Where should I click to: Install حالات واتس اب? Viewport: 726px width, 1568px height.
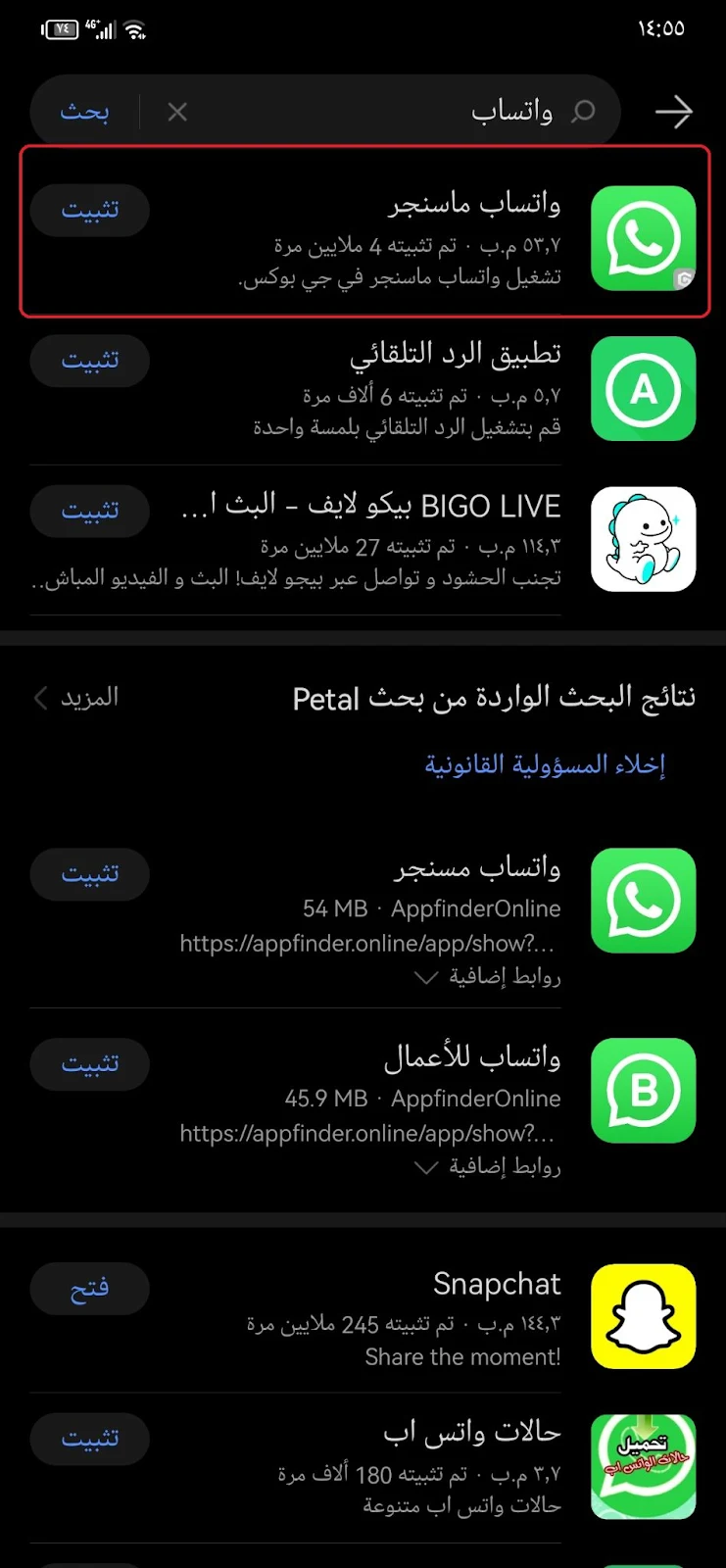coord(90,1439)
